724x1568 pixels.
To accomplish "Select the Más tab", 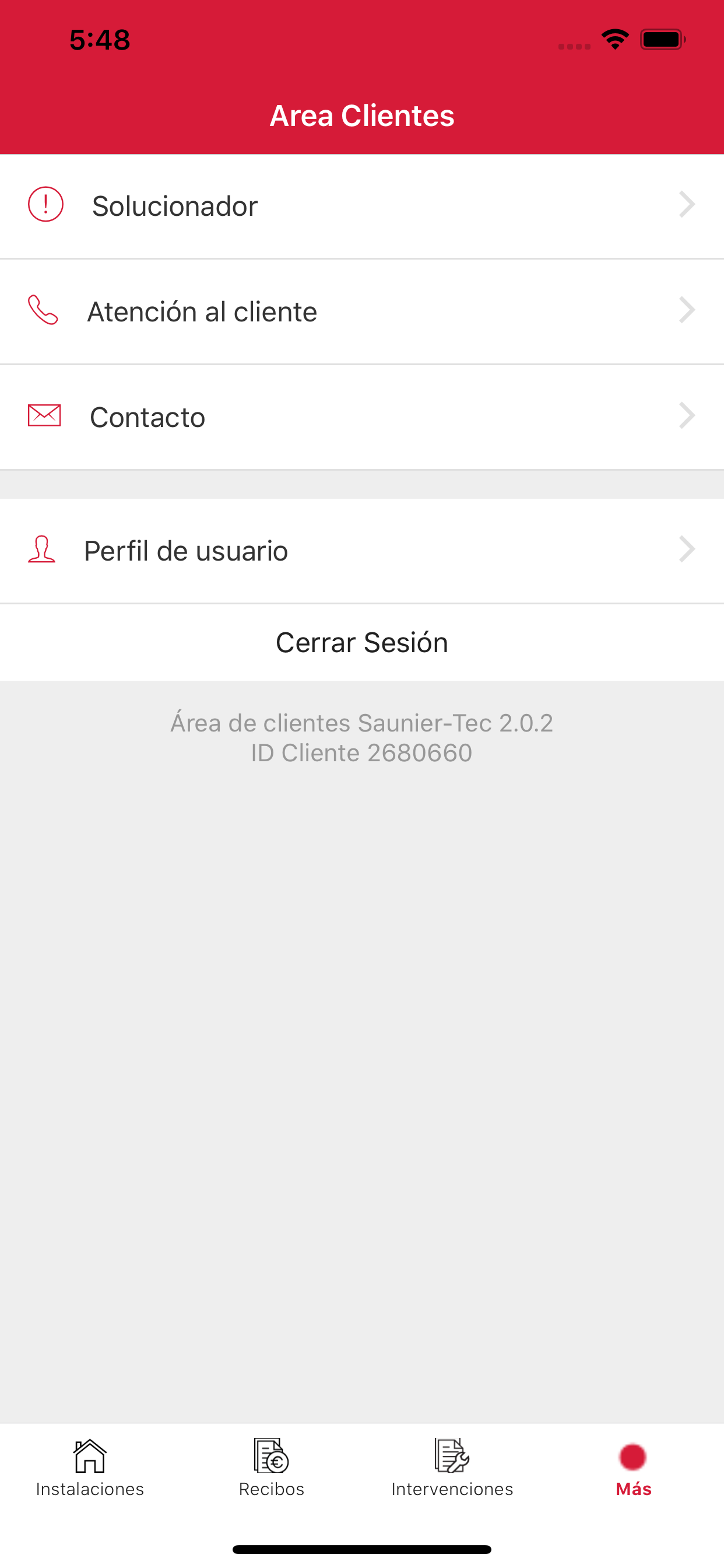I will coord(633,1468).
